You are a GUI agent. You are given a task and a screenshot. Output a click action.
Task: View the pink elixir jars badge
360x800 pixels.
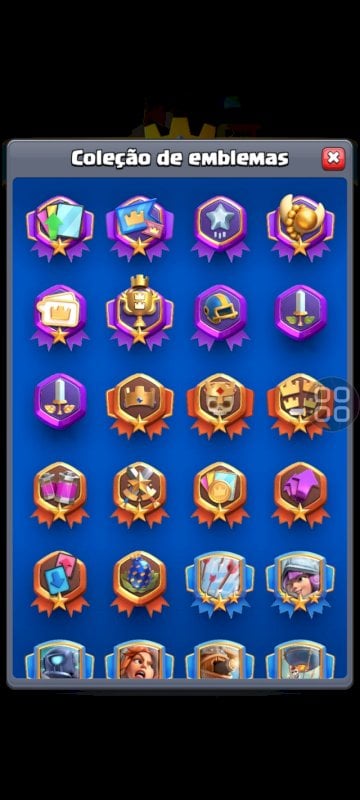[60, 494]
